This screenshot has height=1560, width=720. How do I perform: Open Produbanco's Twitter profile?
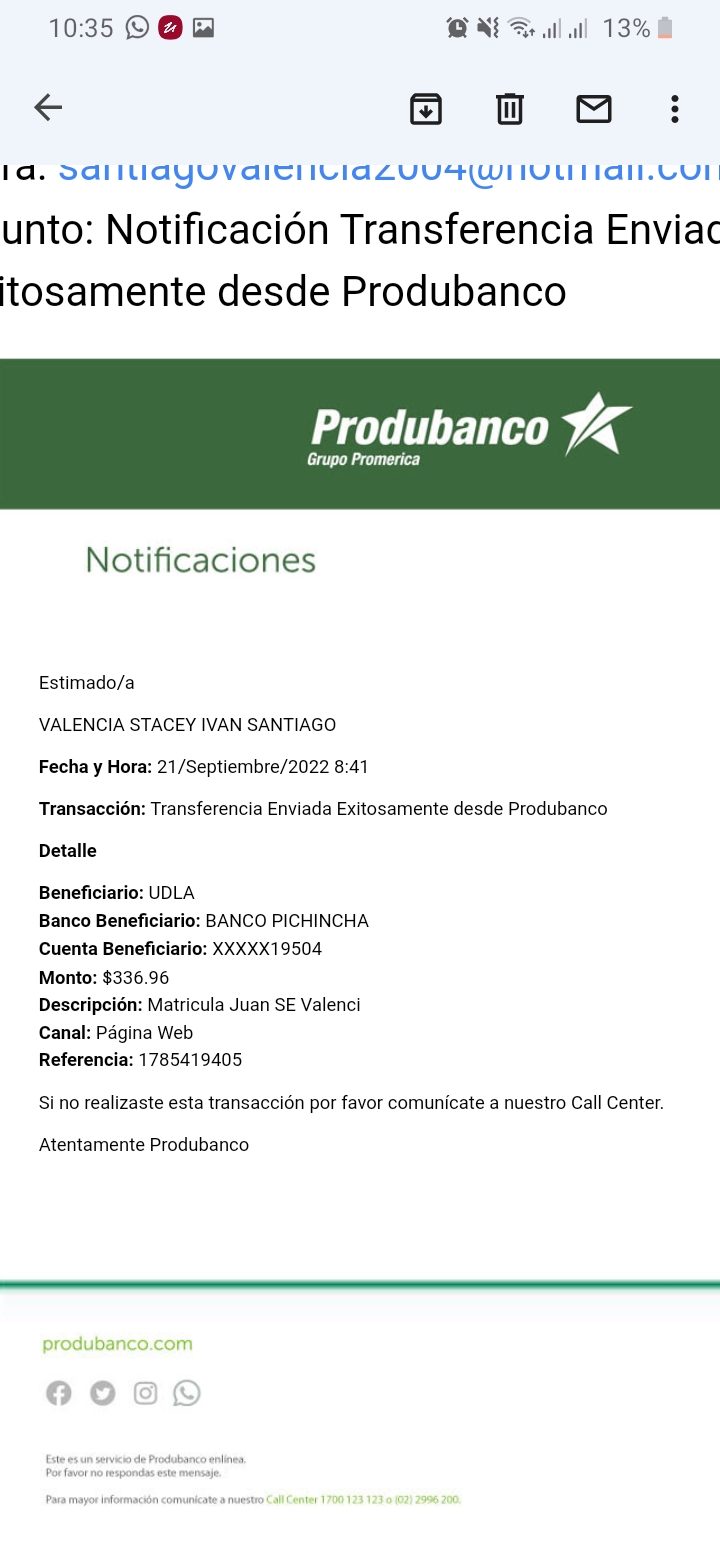(103, 1393)
